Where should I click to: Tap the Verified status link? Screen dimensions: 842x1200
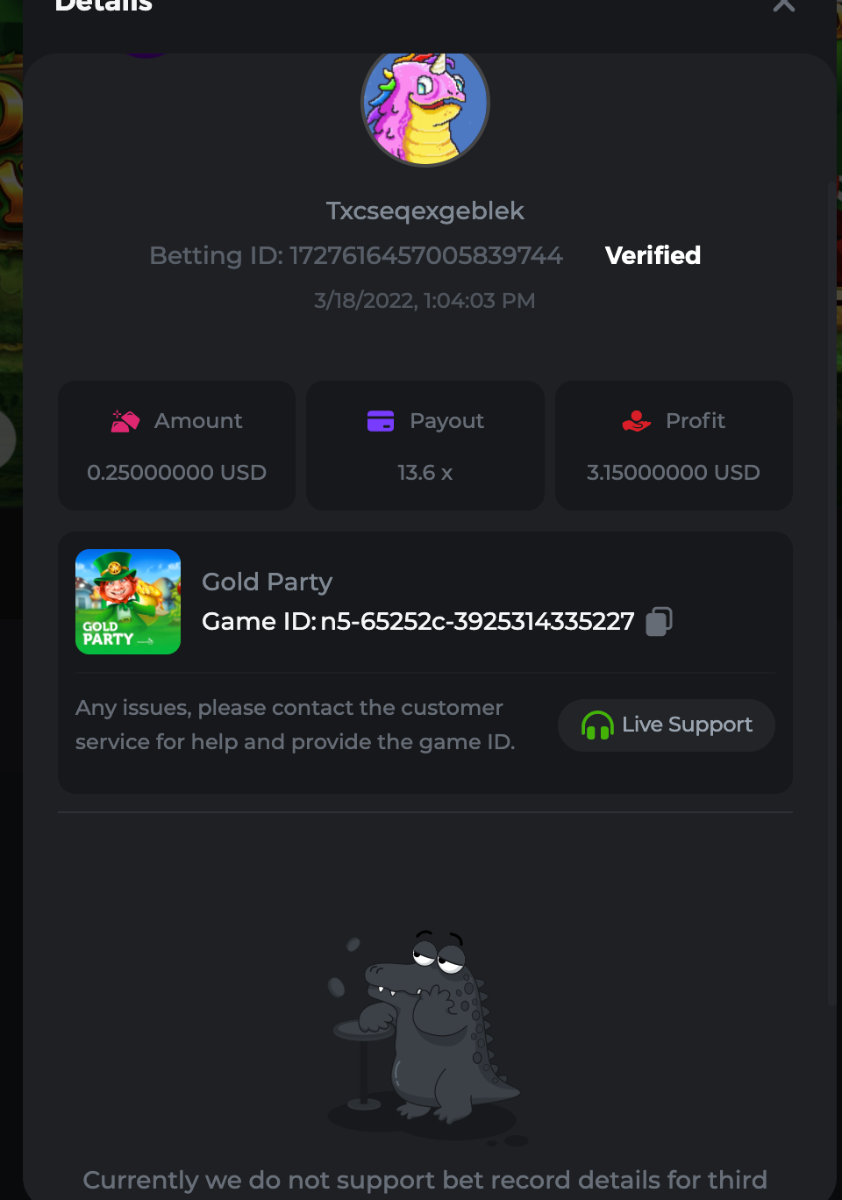pyautogui.click(x=652, y=256)
